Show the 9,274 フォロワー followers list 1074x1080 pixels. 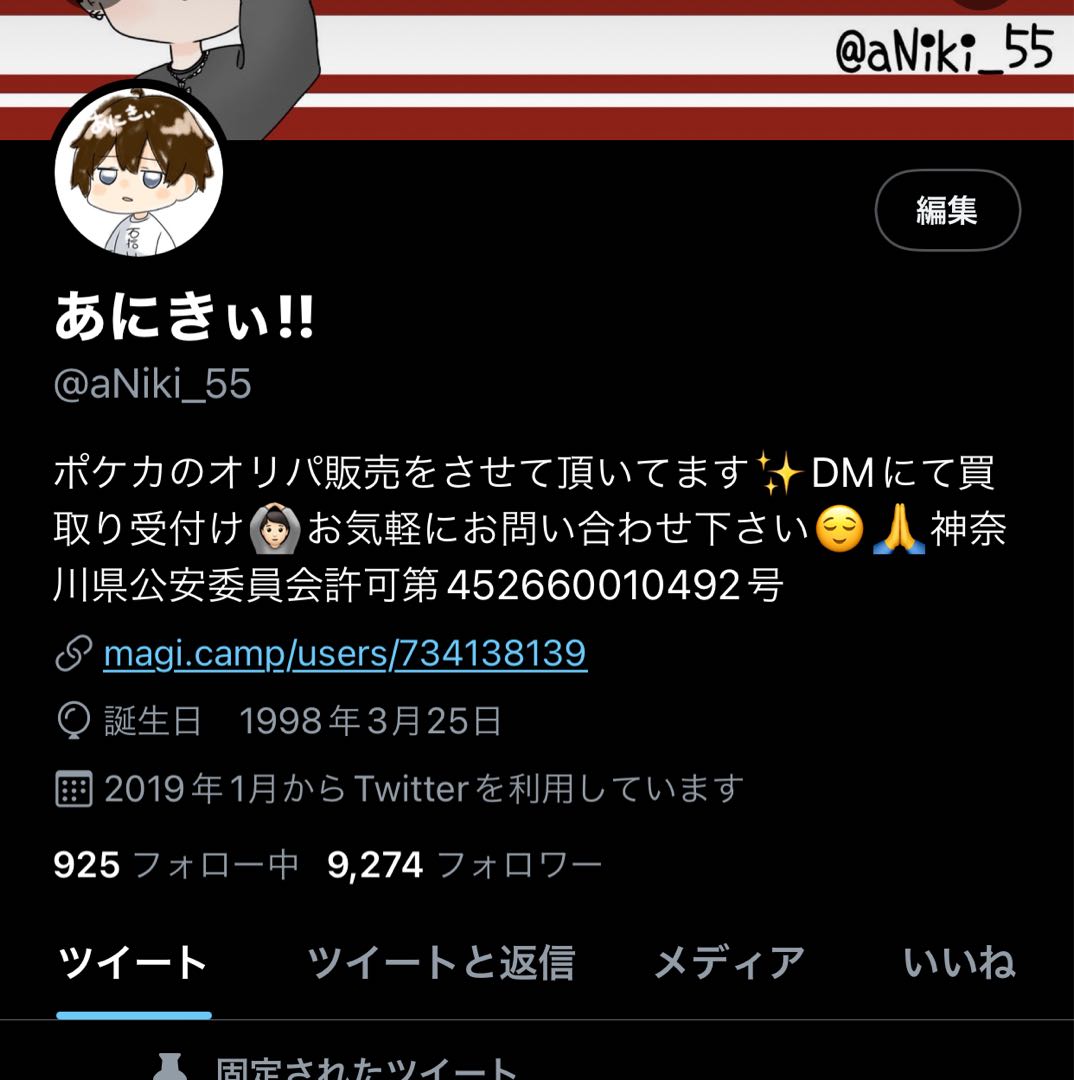tap(465, 865)
